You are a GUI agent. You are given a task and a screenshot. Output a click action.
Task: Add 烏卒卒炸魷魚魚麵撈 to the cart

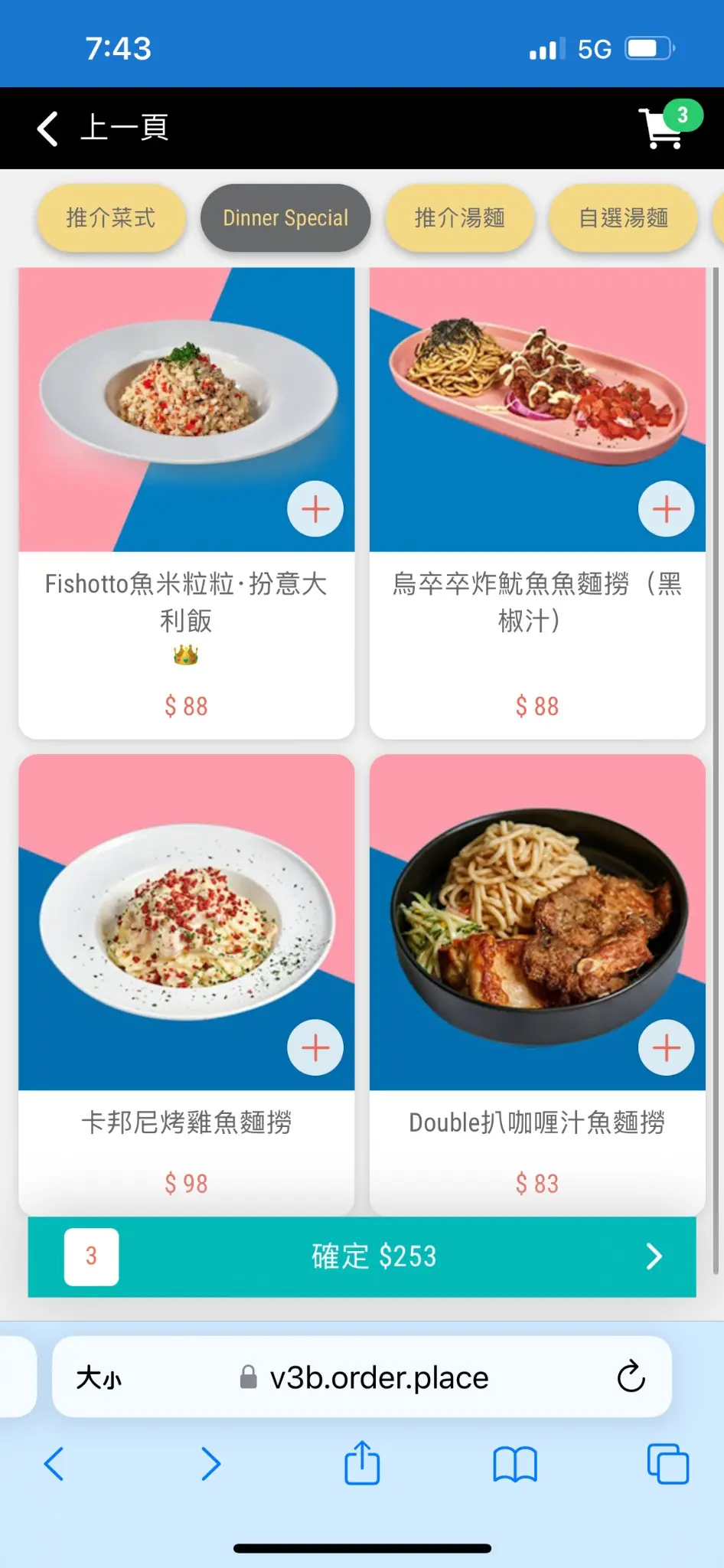(666, 509)
